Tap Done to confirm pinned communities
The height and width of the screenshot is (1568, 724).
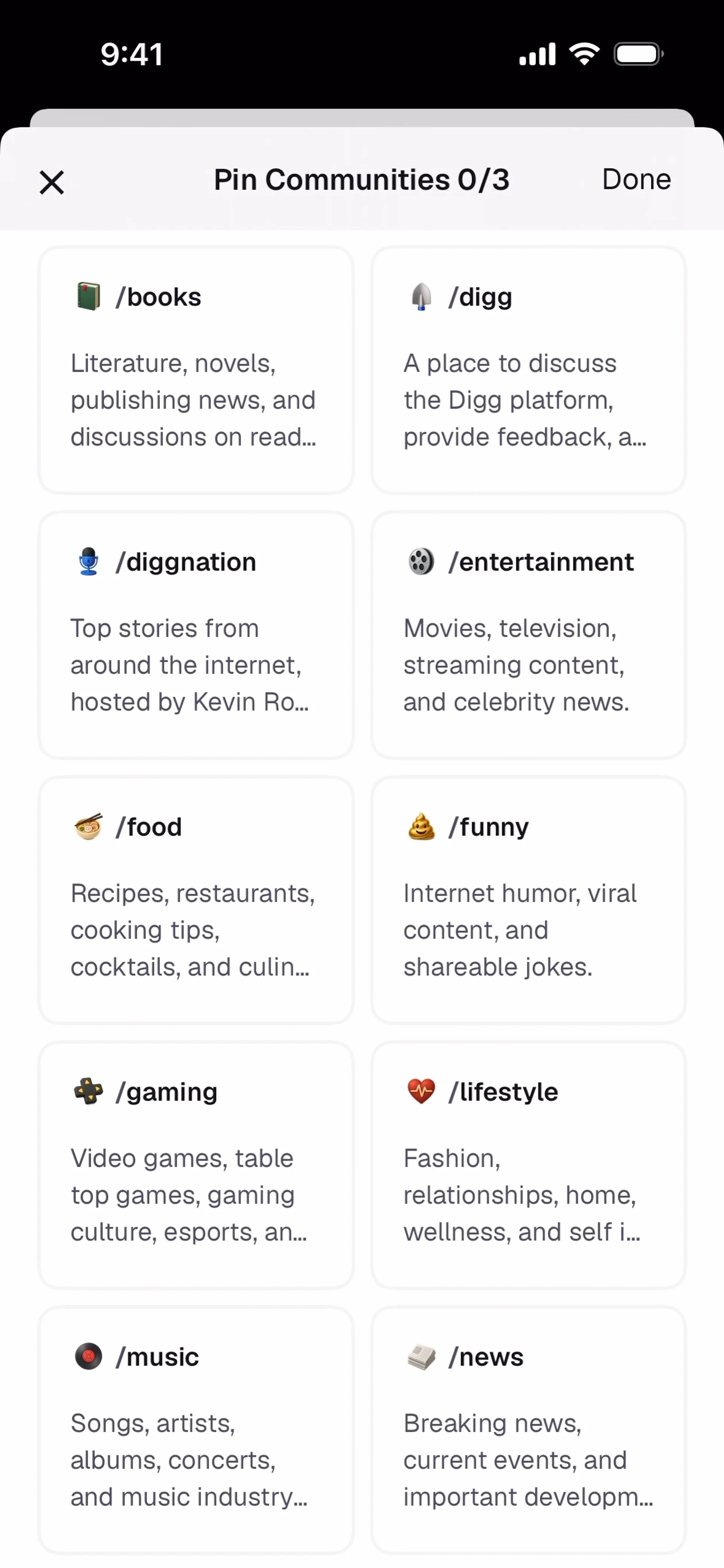pos(636,179)
